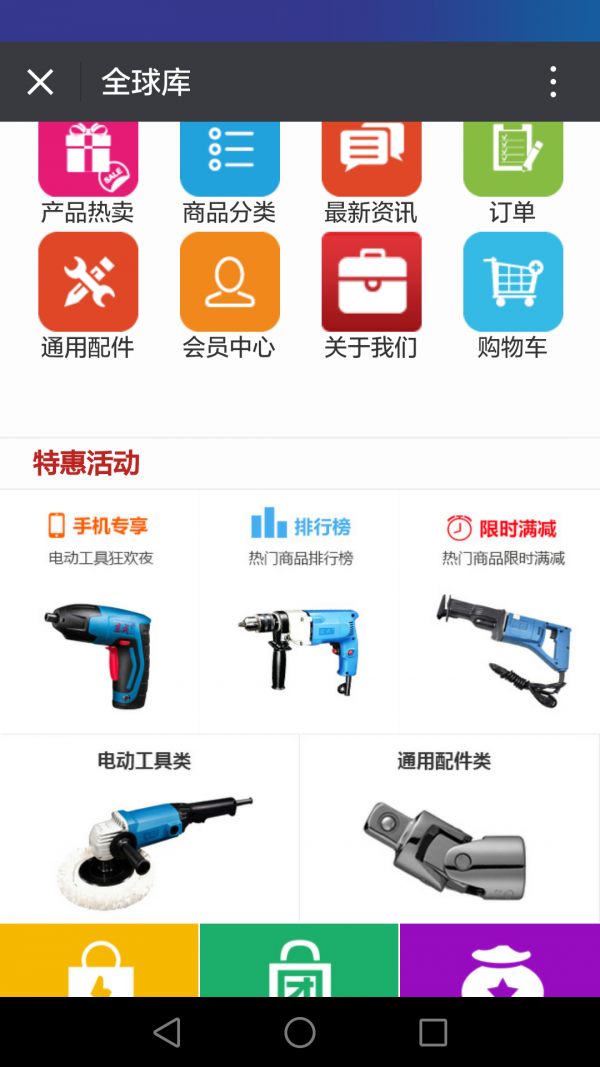The width and height of the screenshot is (600, 1067).
Task: Open 手机专享 mobile-exclusive promotion
Action: click(100, 610)
